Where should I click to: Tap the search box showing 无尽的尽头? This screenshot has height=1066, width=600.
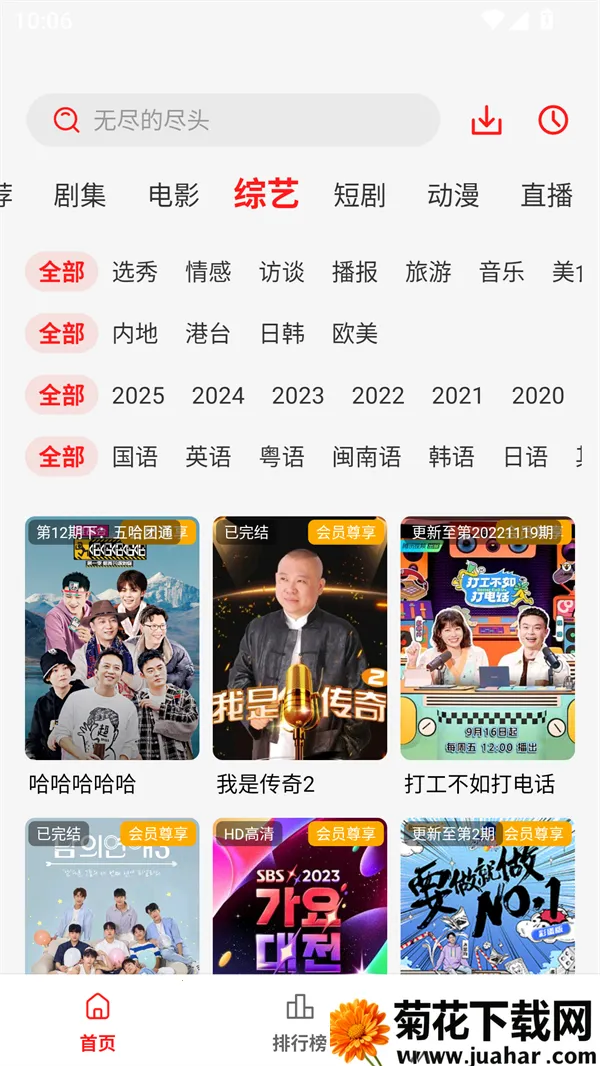tap(232, 121)
